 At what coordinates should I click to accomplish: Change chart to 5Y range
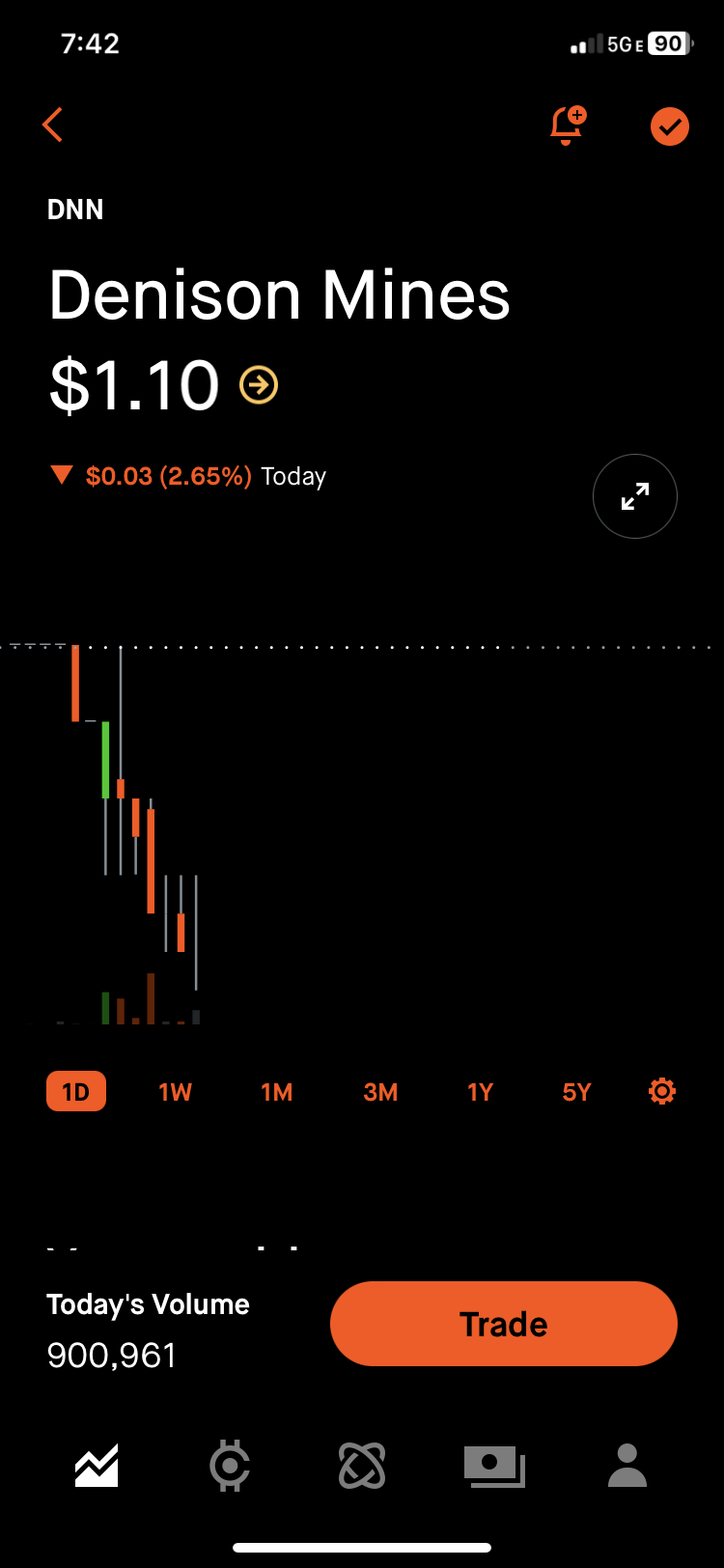[576, 1092]
